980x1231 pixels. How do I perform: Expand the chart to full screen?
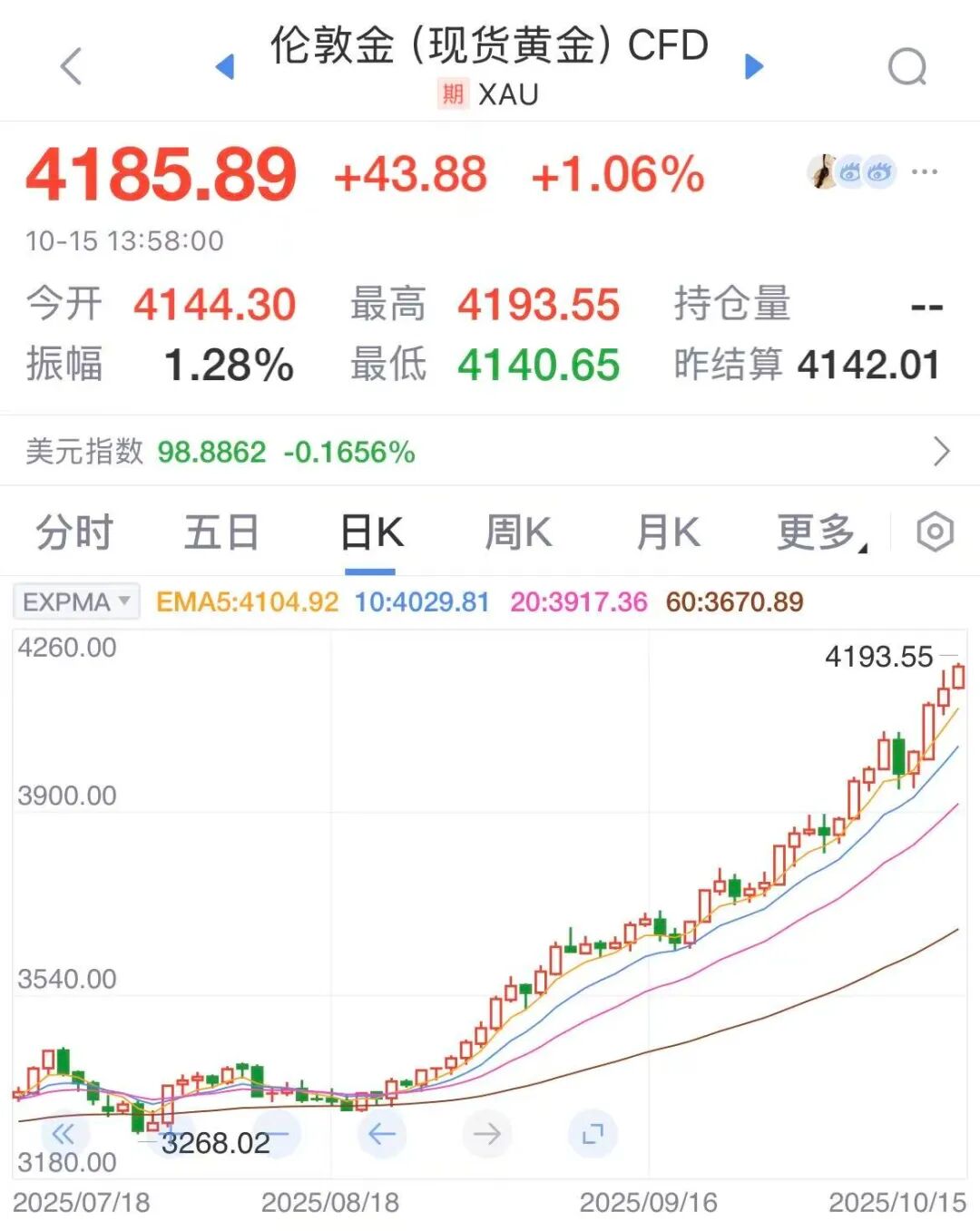[x=593, y=1133]
